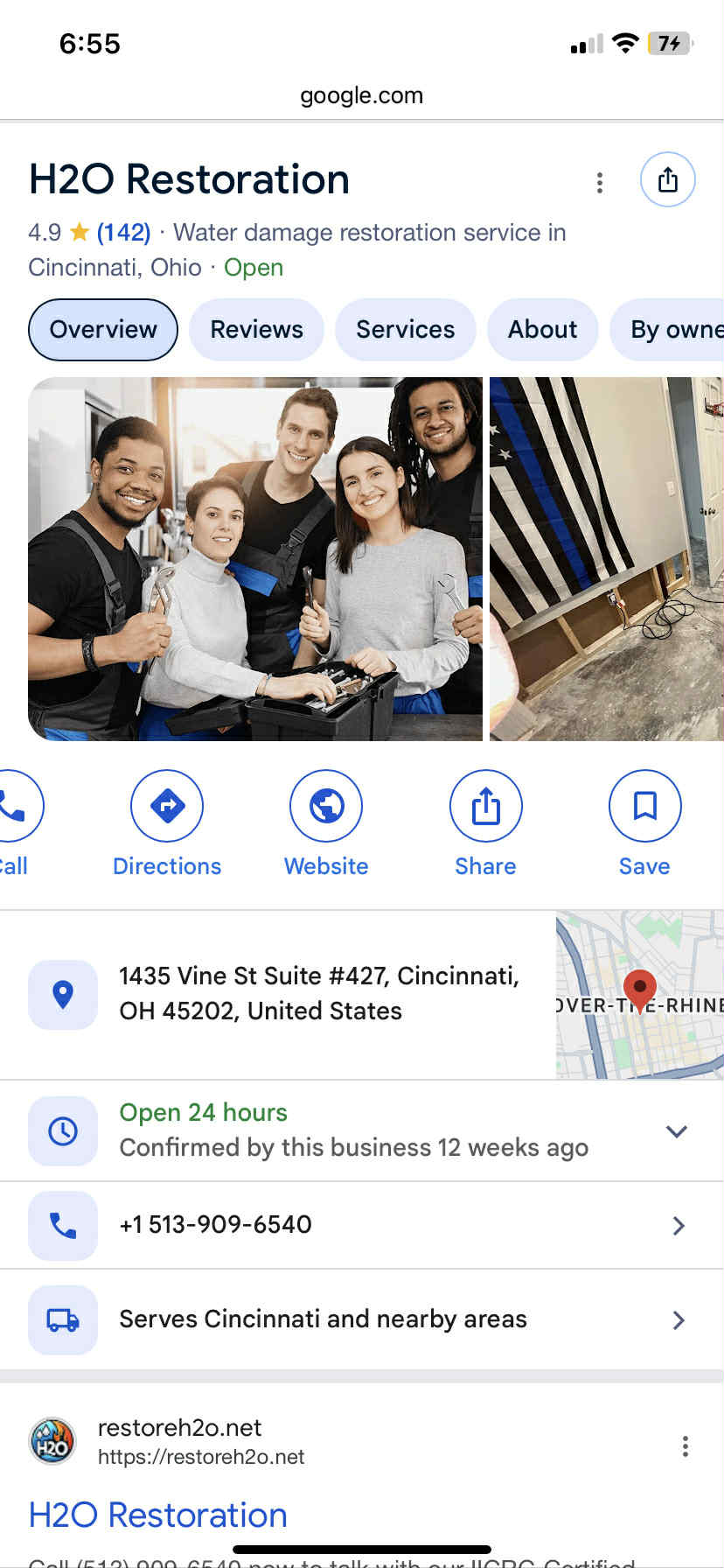Open the flag wall photo
The height and width of the screenshot is (1568, 724).
tap(606, 558)
